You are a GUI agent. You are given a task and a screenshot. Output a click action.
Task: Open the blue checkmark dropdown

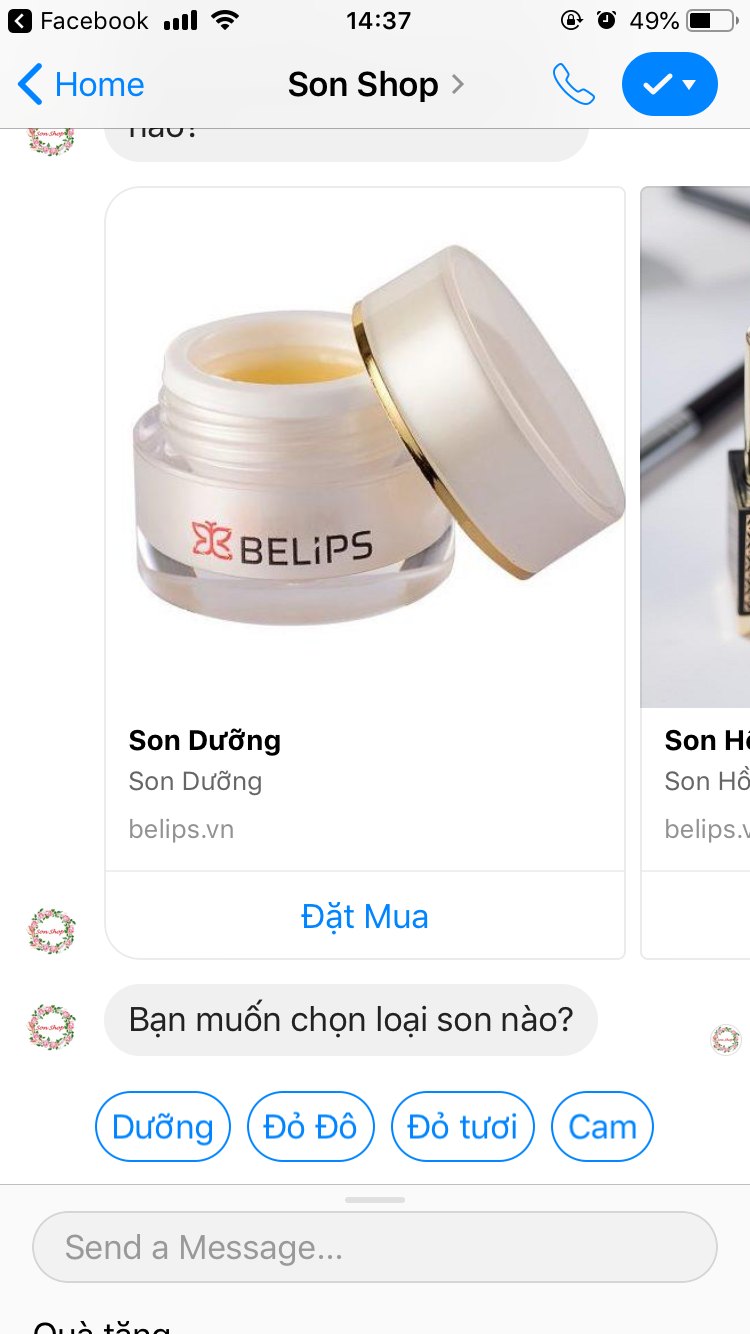click(669, 85)
